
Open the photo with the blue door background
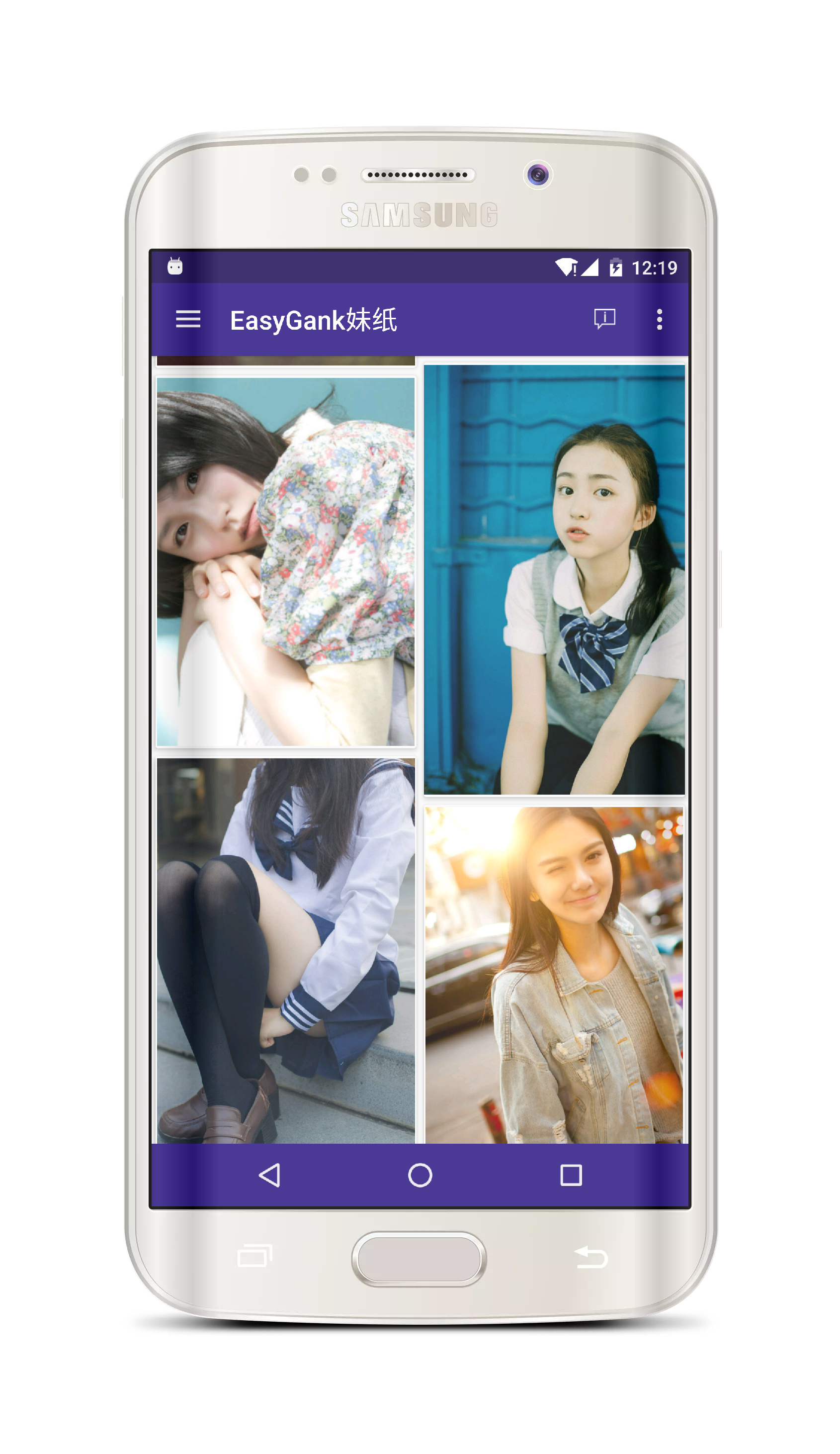pyautogui.click(x=554, y=579)
